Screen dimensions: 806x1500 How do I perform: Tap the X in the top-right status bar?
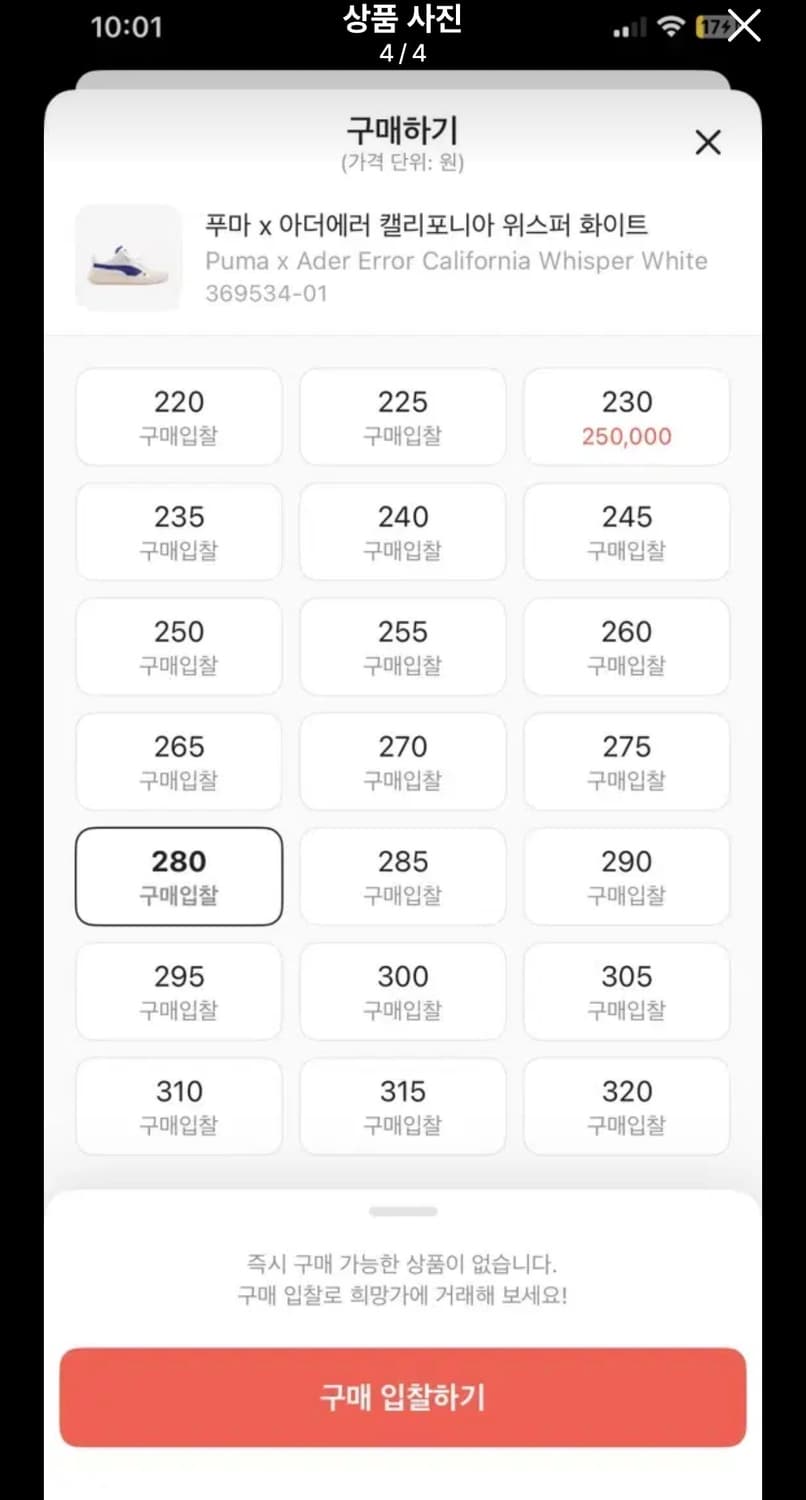coord(745,27)
